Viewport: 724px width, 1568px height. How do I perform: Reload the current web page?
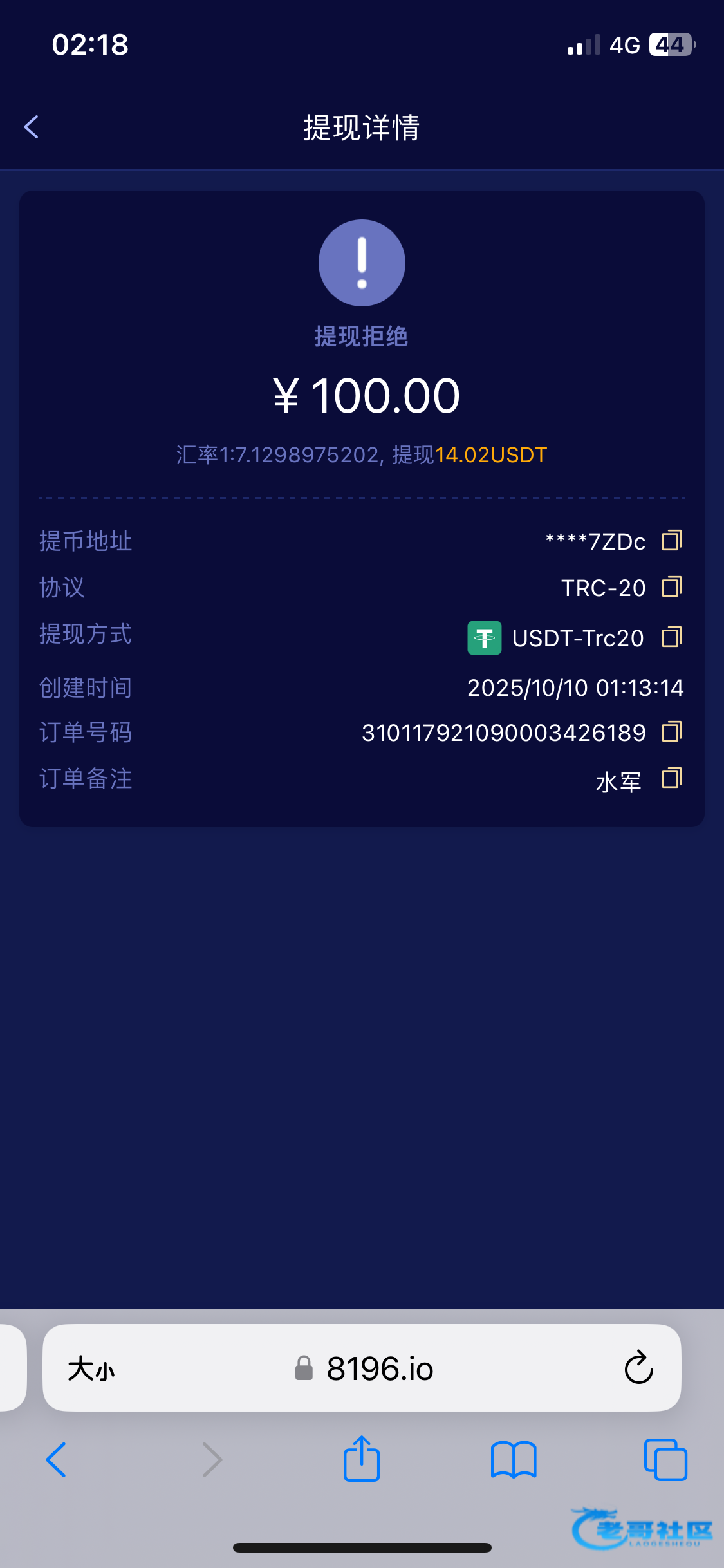[638, 1368]
